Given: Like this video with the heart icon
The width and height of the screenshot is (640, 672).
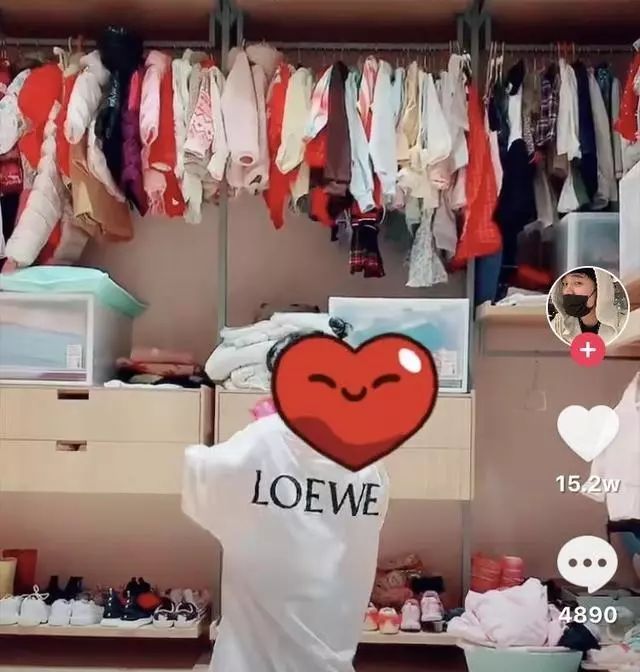Looking at the screenshot, I should [587, 432].
